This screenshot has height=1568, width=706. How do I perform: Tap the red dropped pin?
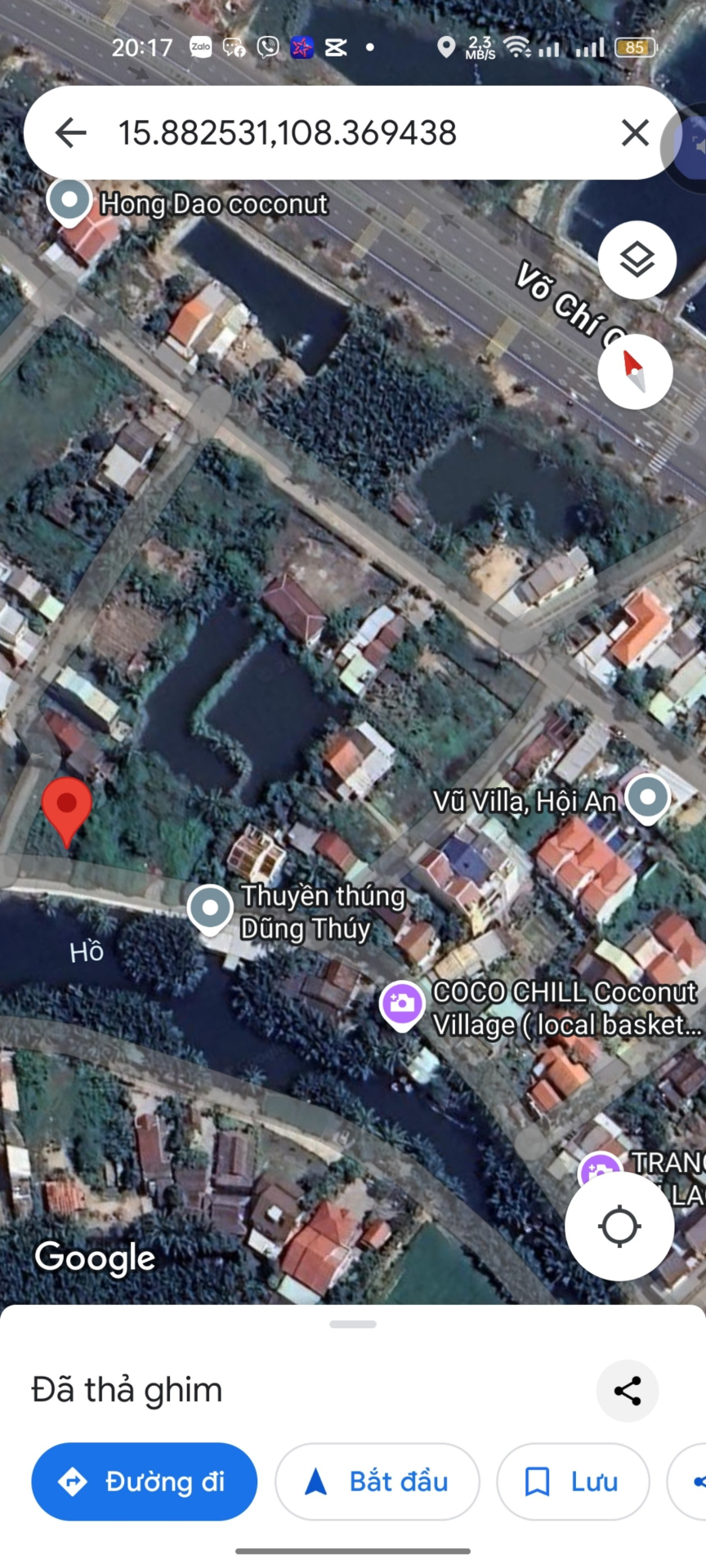pos(67,808)
